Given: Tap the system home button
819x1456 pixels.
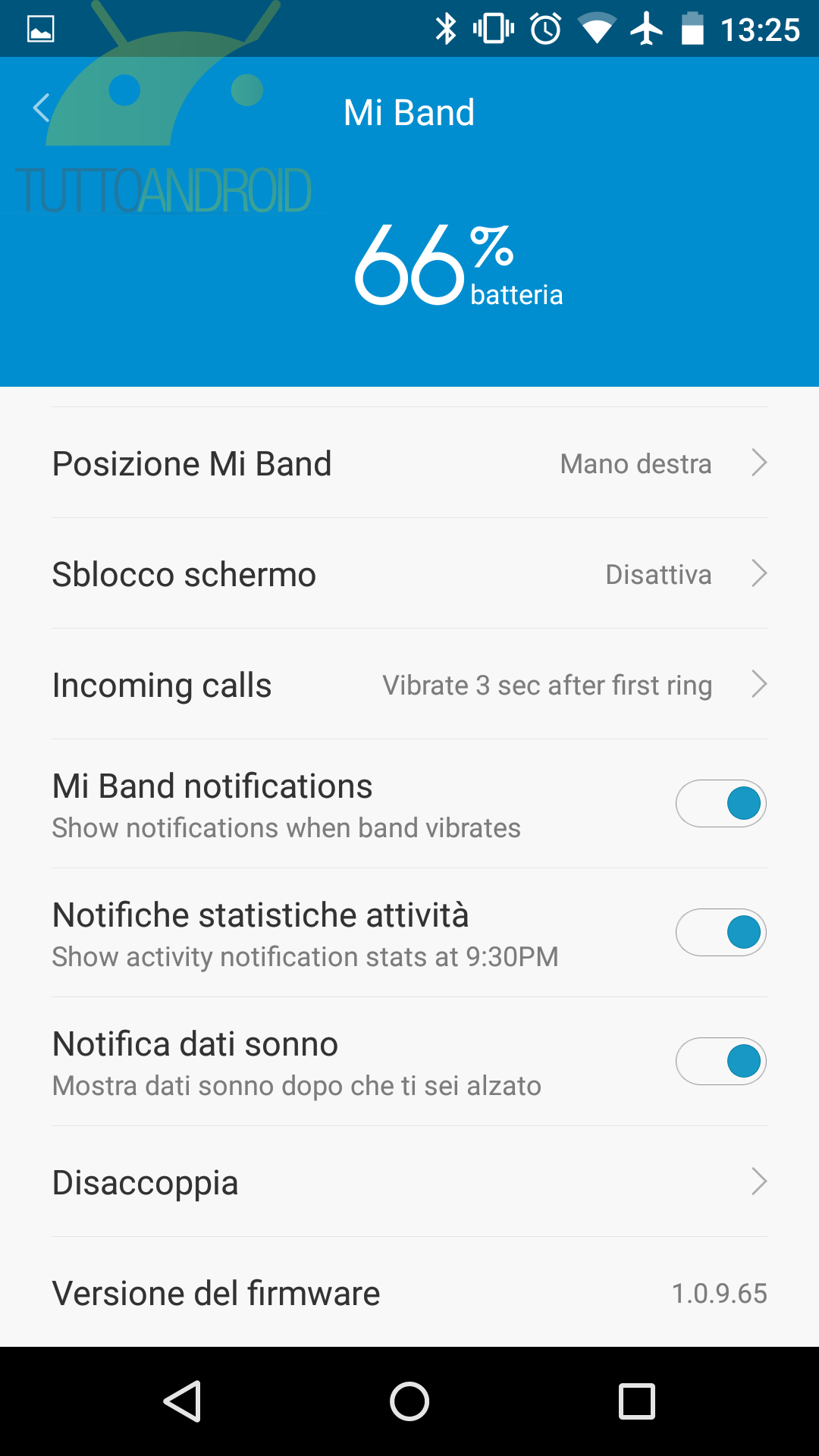Looking at the screenshot, I should pos(409,1401).
